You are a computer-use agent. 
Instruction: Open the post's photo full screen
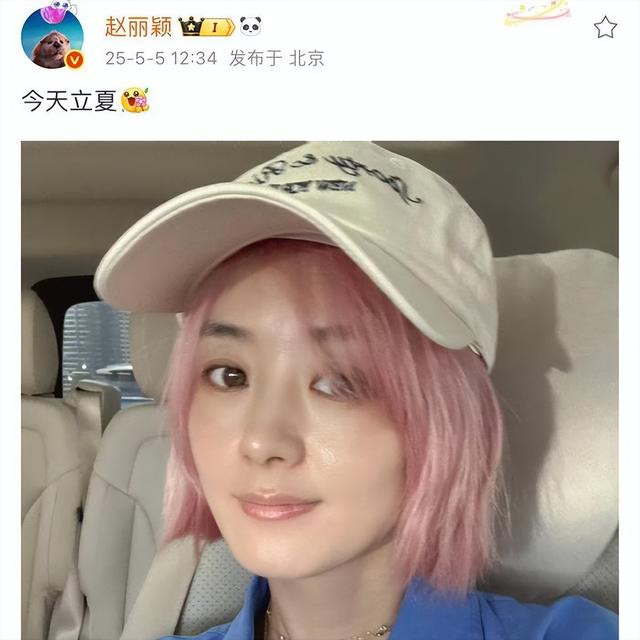[320, 390]
